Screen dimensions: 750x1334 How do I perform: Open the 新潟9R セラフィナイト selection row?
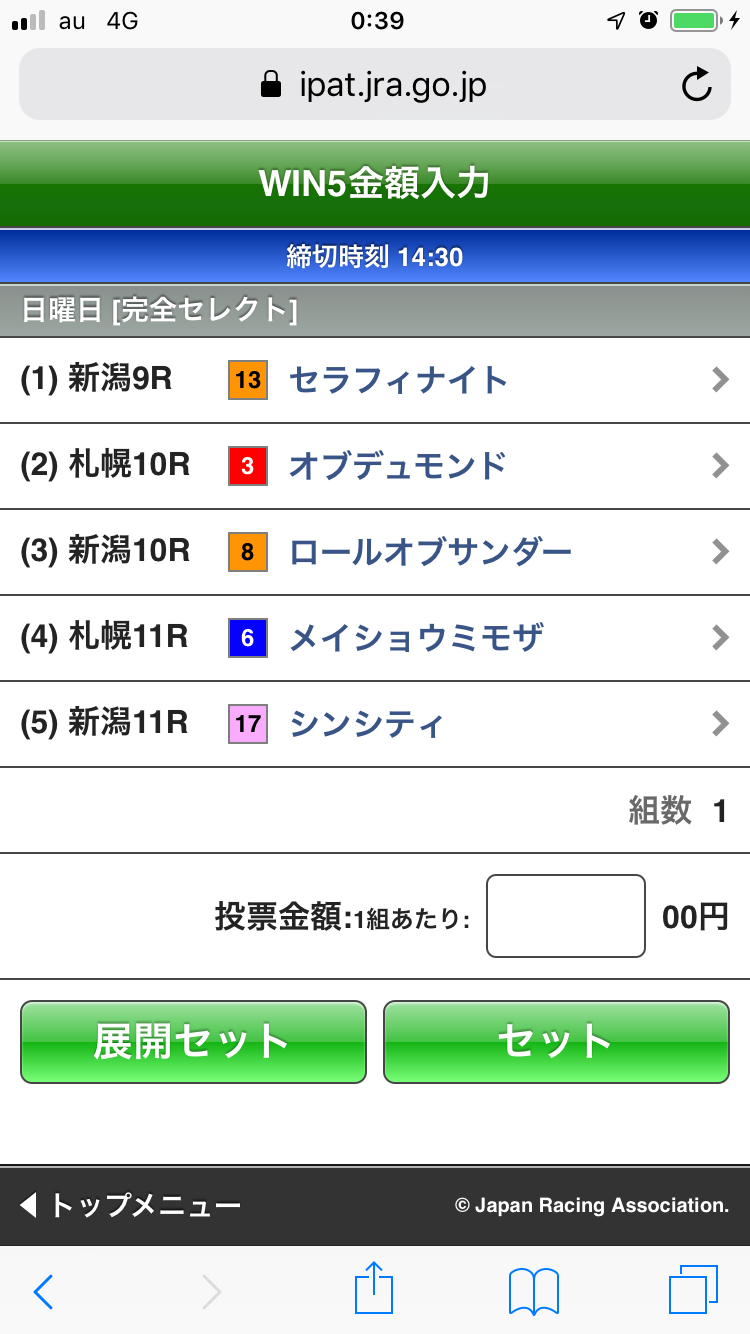click(x=375, y=380)
